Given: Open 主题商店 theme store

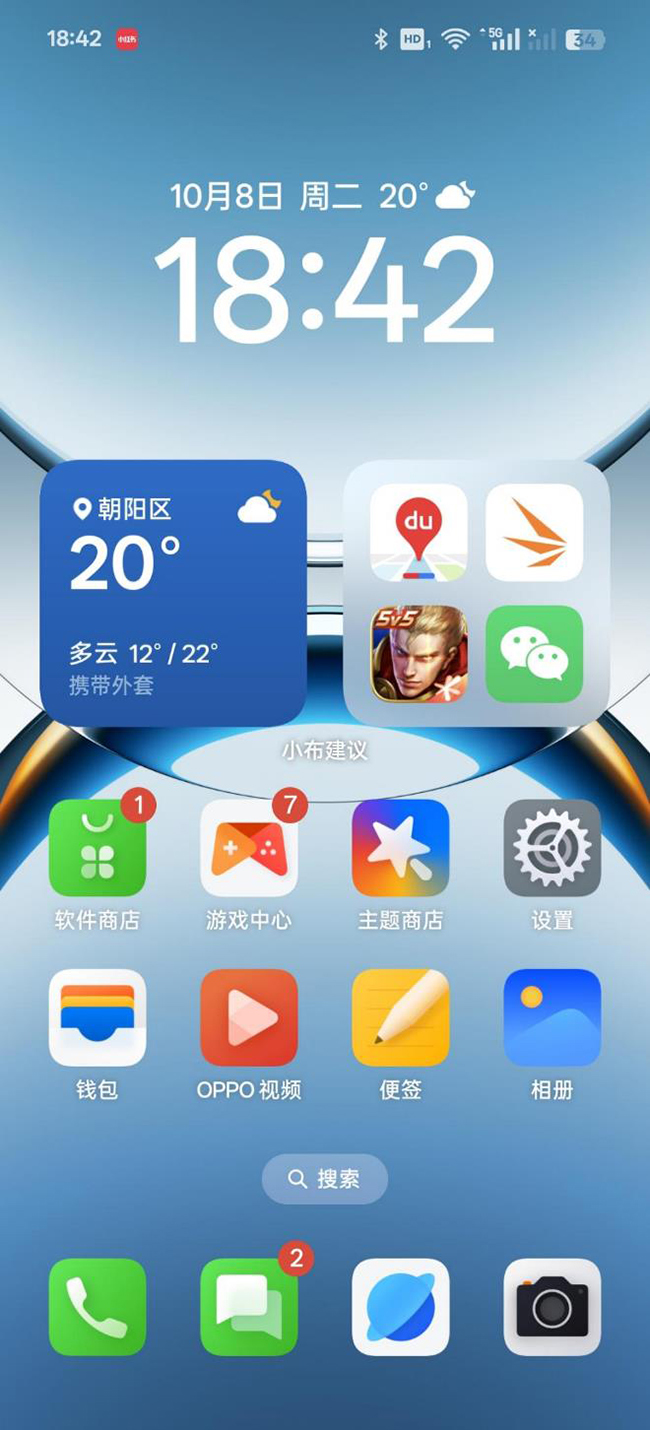Looking at the screenshot, I should click(x=400, y=848).
